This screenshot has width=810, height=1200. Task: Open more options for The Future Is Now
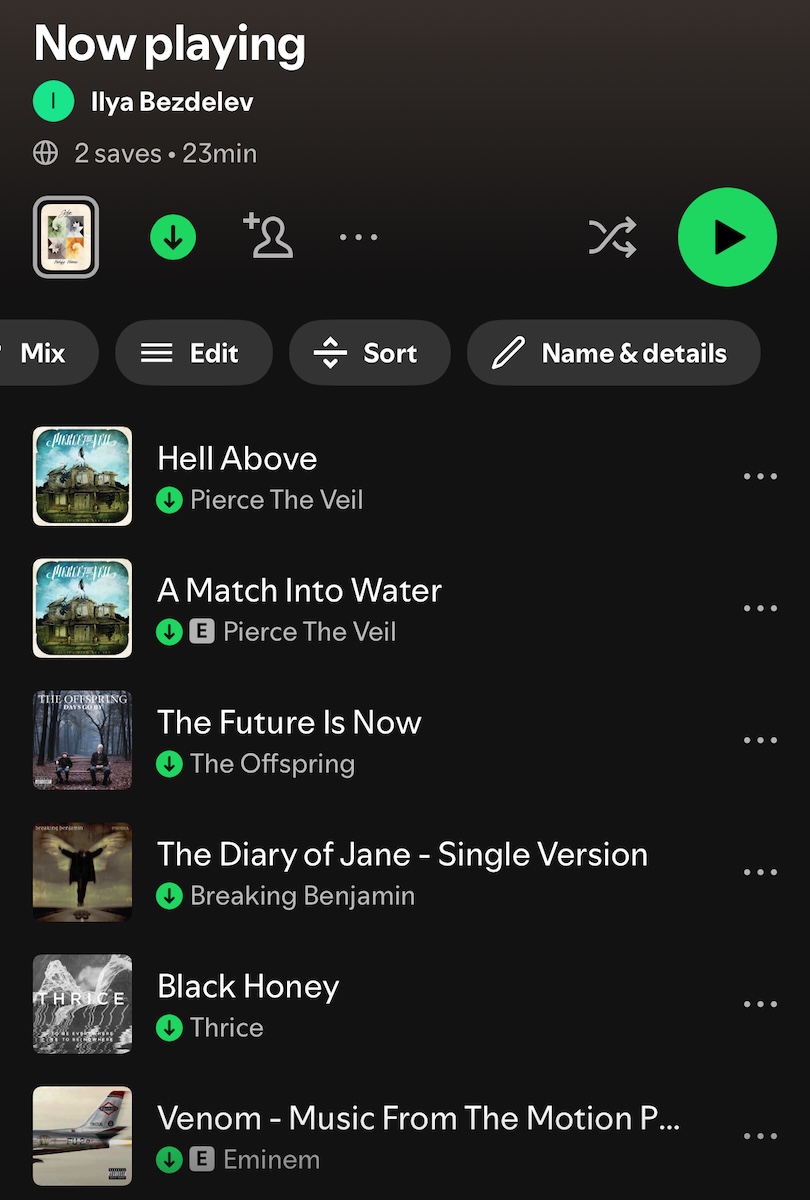coord(760,740)
